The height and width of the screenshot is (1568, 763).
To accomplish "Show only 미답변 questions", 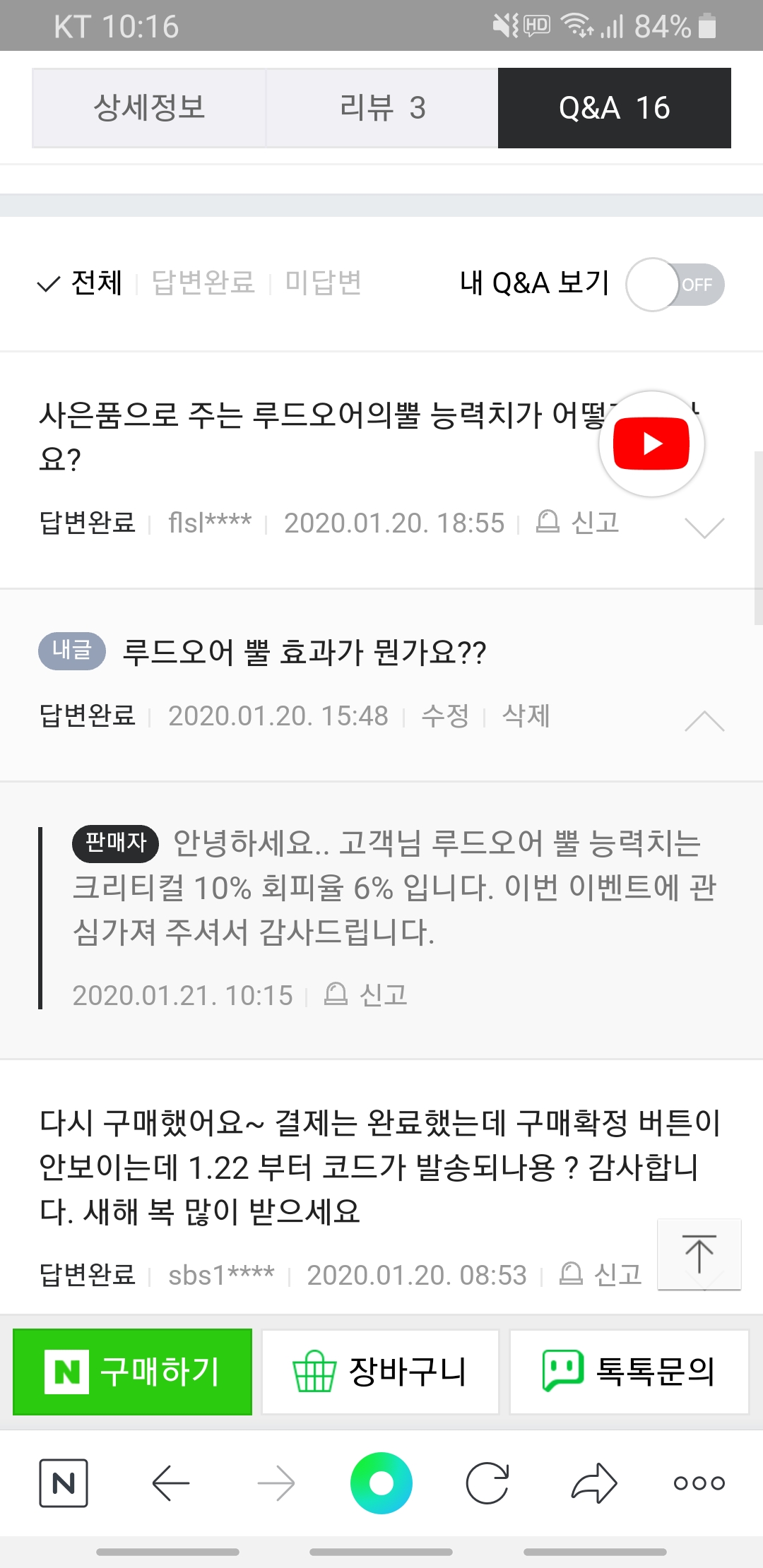I will (324, 283).
